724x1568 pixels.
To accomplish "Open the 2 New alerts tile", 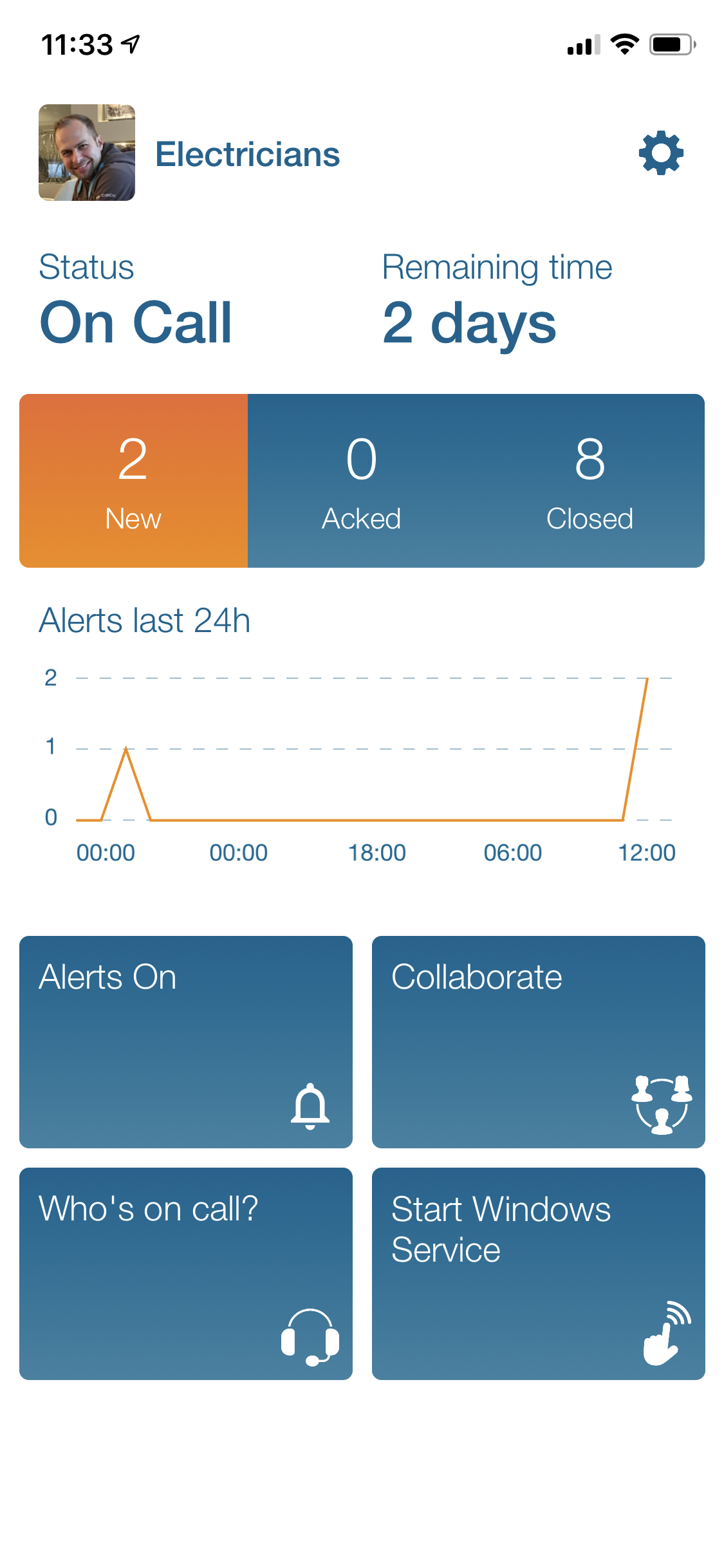I will click(x=133, y=481).
